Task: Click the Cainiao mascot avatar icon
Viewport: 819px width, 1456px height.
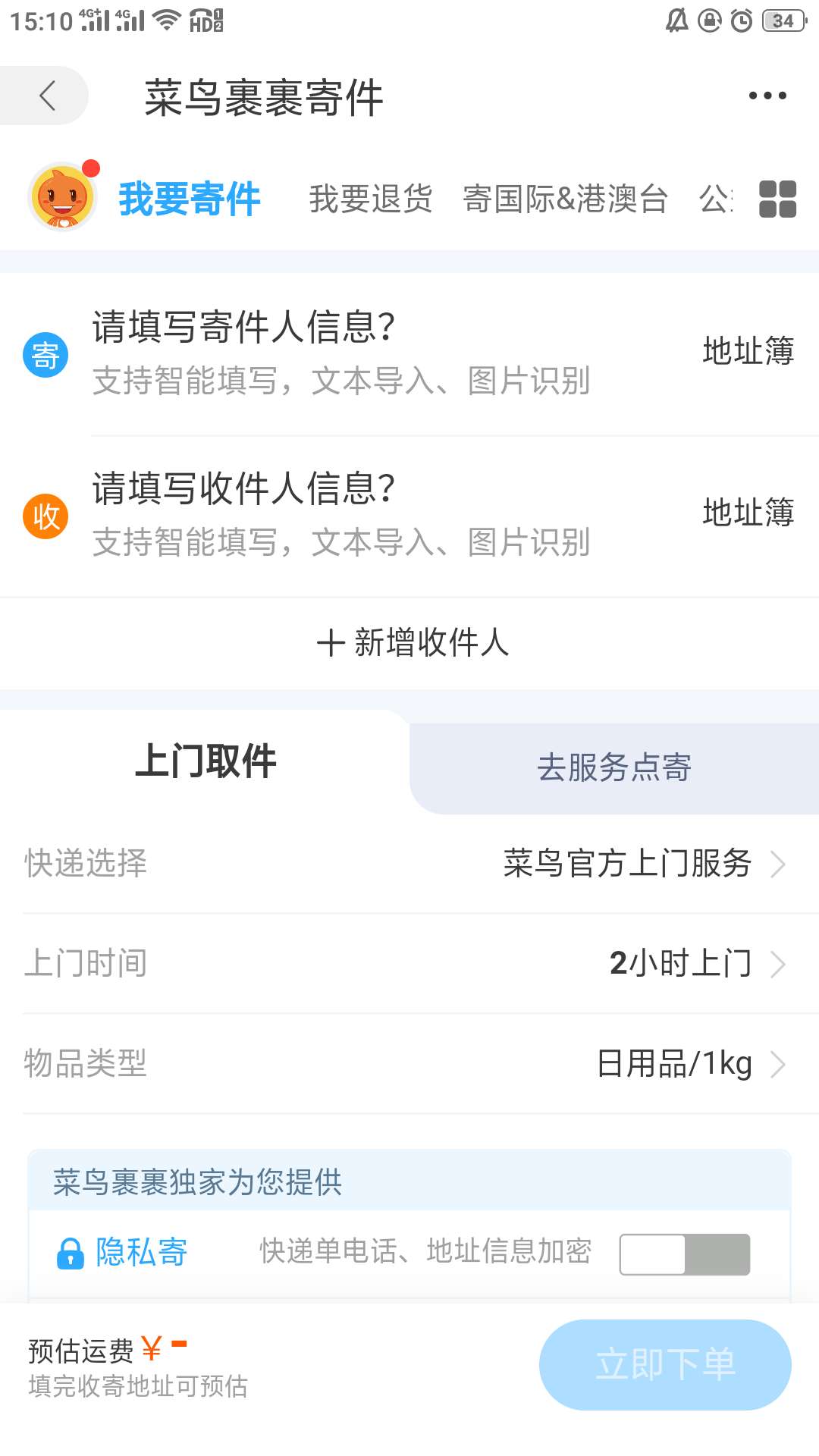Action: (x=62, y=199)
